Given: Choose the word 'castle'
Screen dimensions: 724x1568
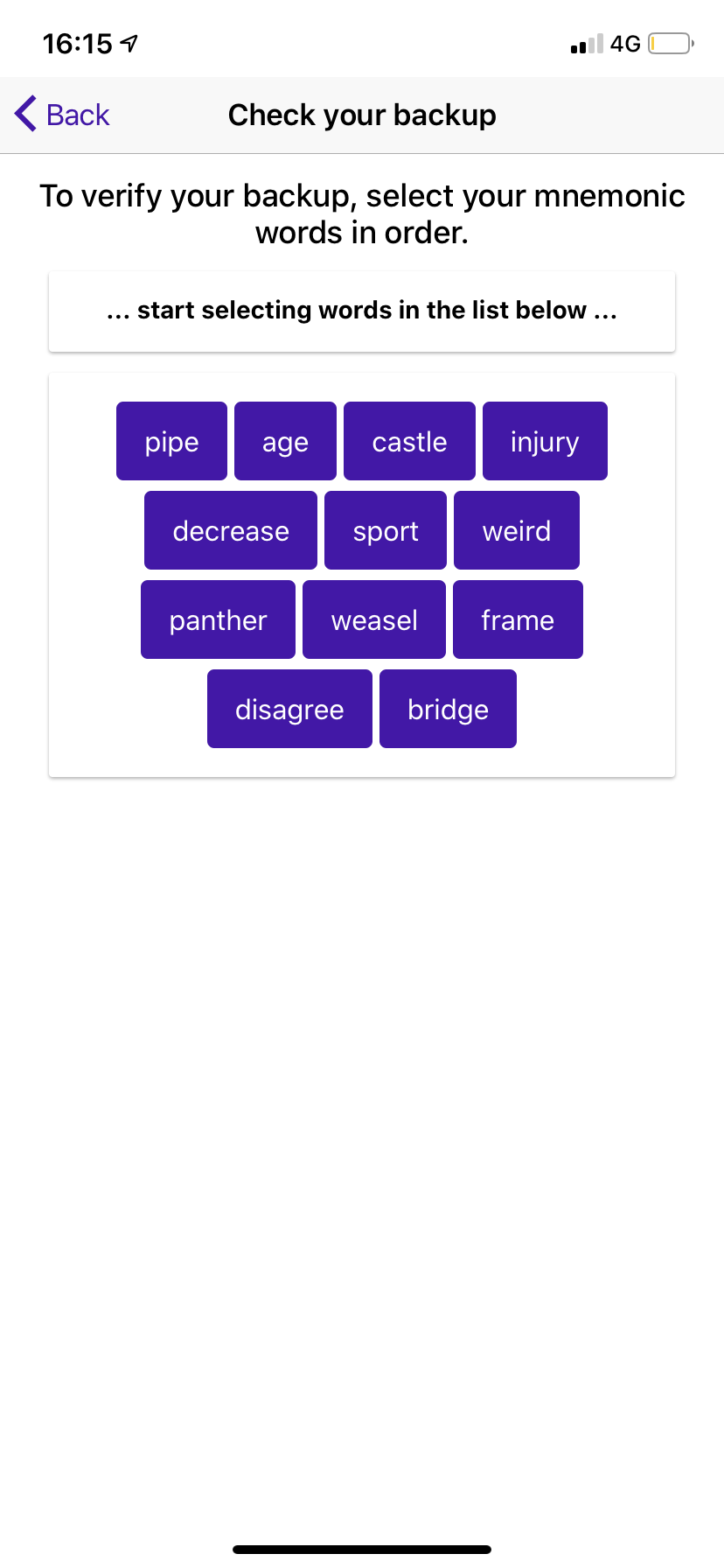Looking at the screenshot, I should [409, 441].
